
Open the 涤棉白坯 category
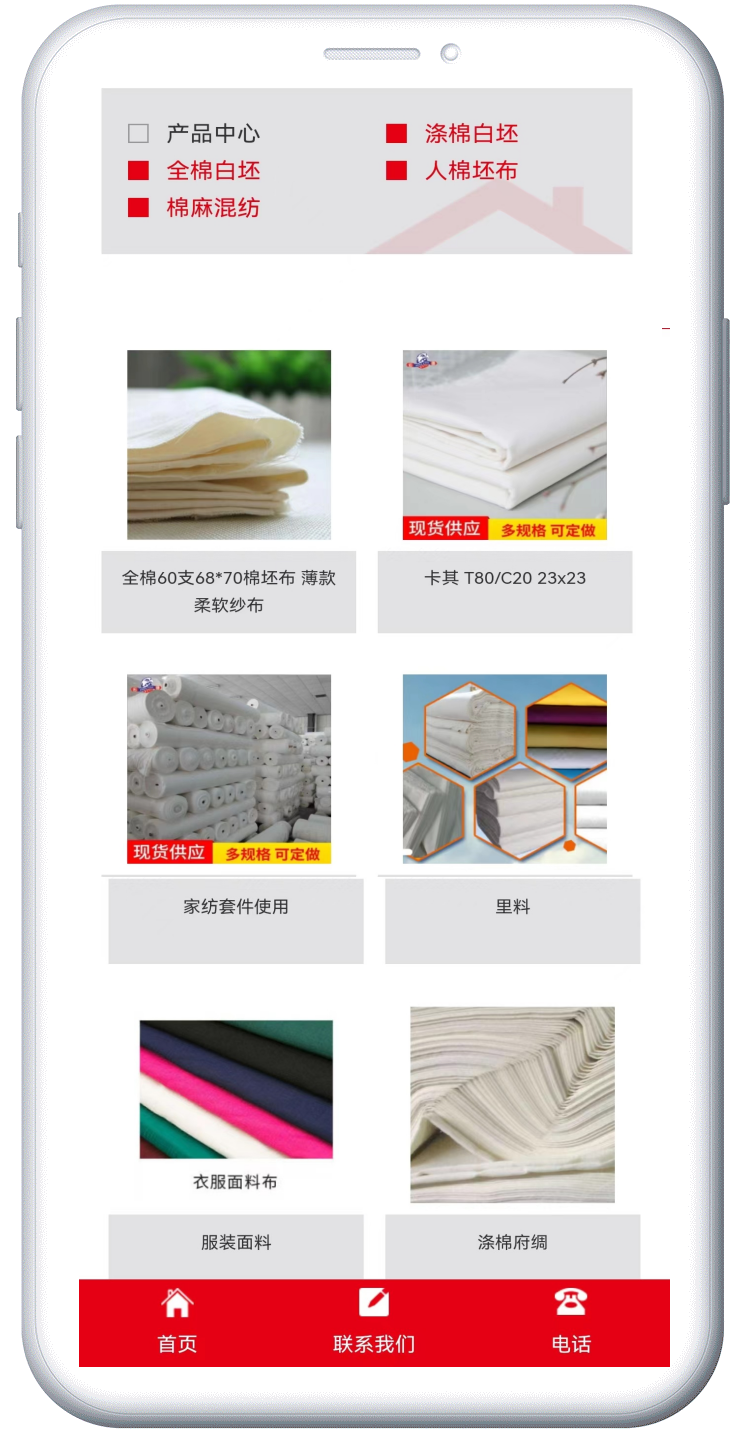pyautogui.click(x=471, y=134)
